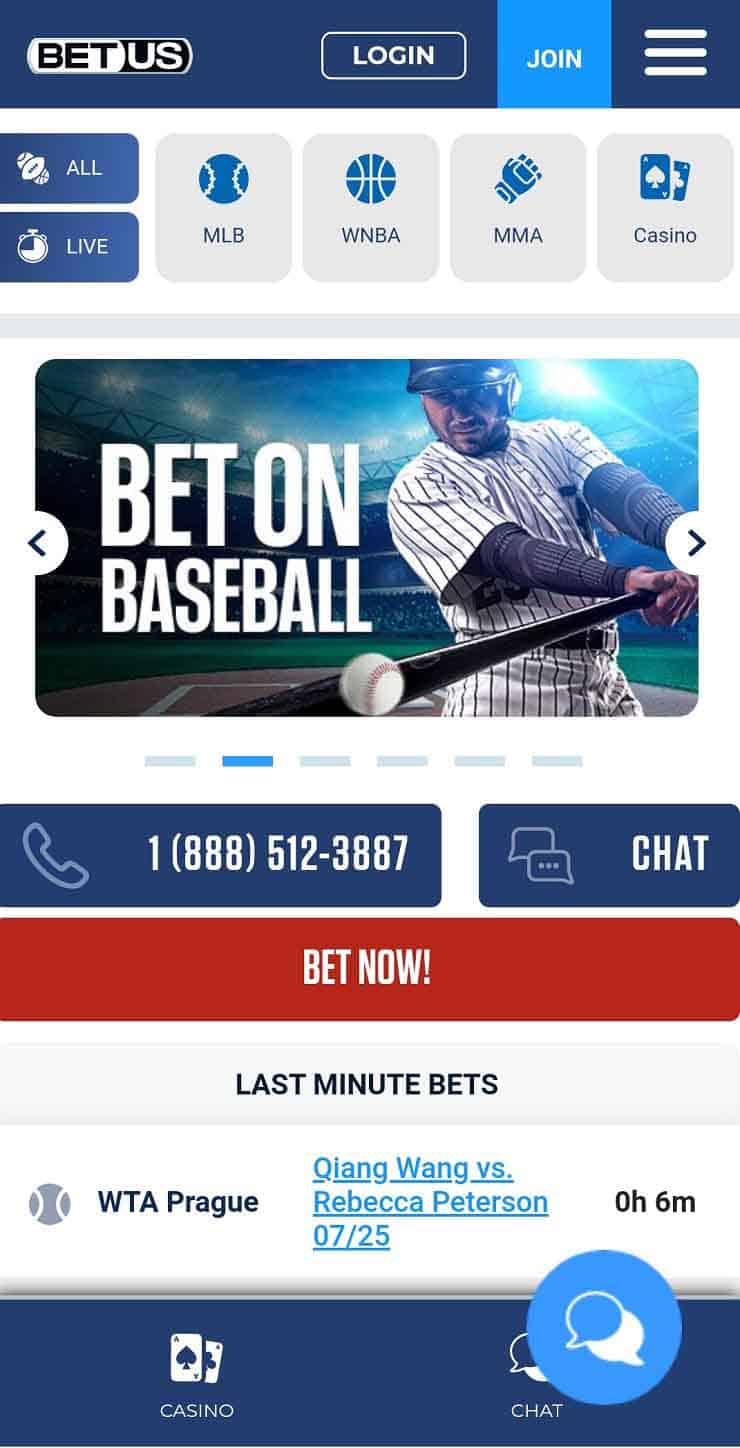740x1448 pixels.
Task: Open the floating chat bubble
Action: tap(604, 1327)
